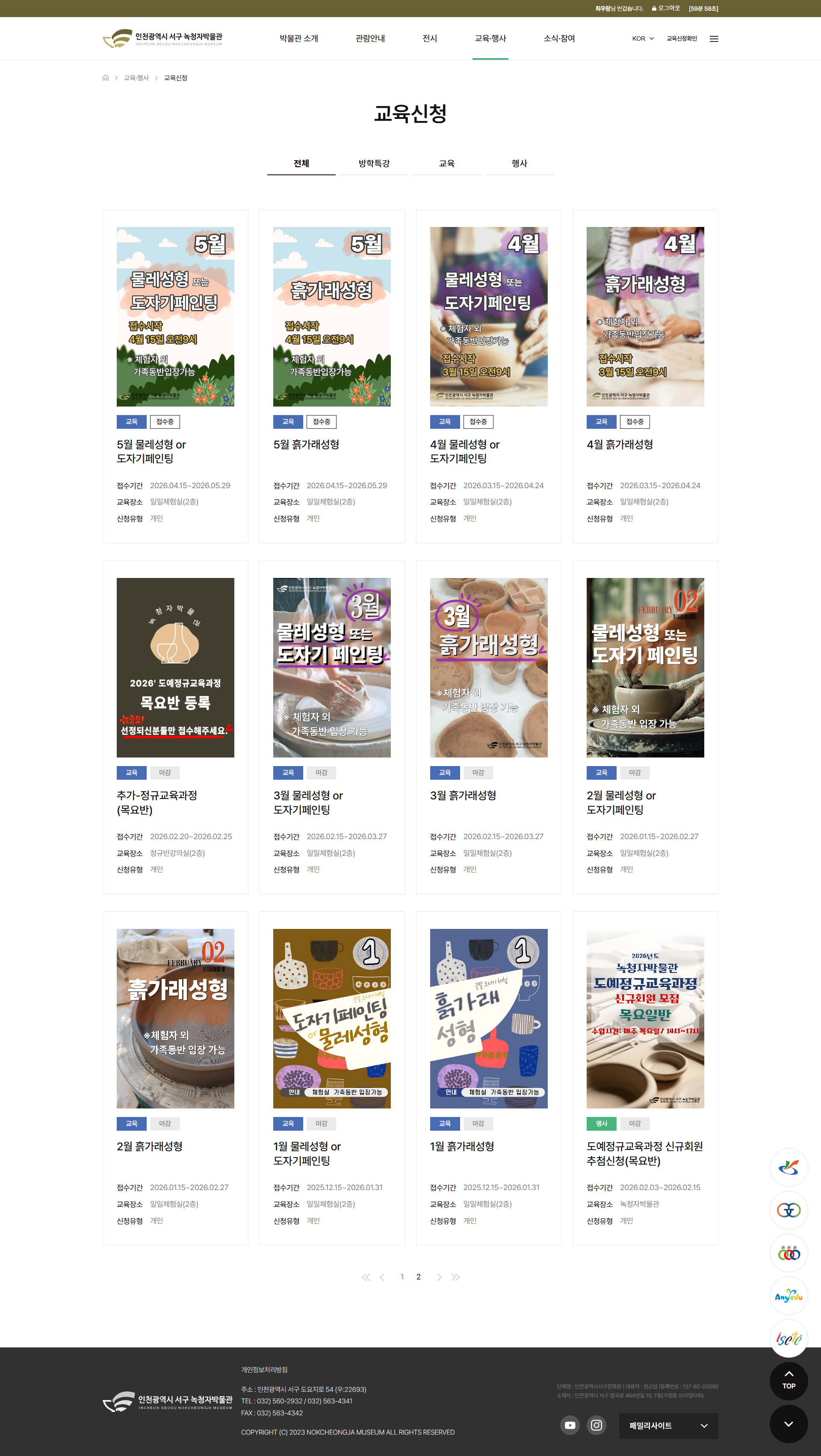Jump back with the TOP button

pyautogui.click(x=788, y=1381)
